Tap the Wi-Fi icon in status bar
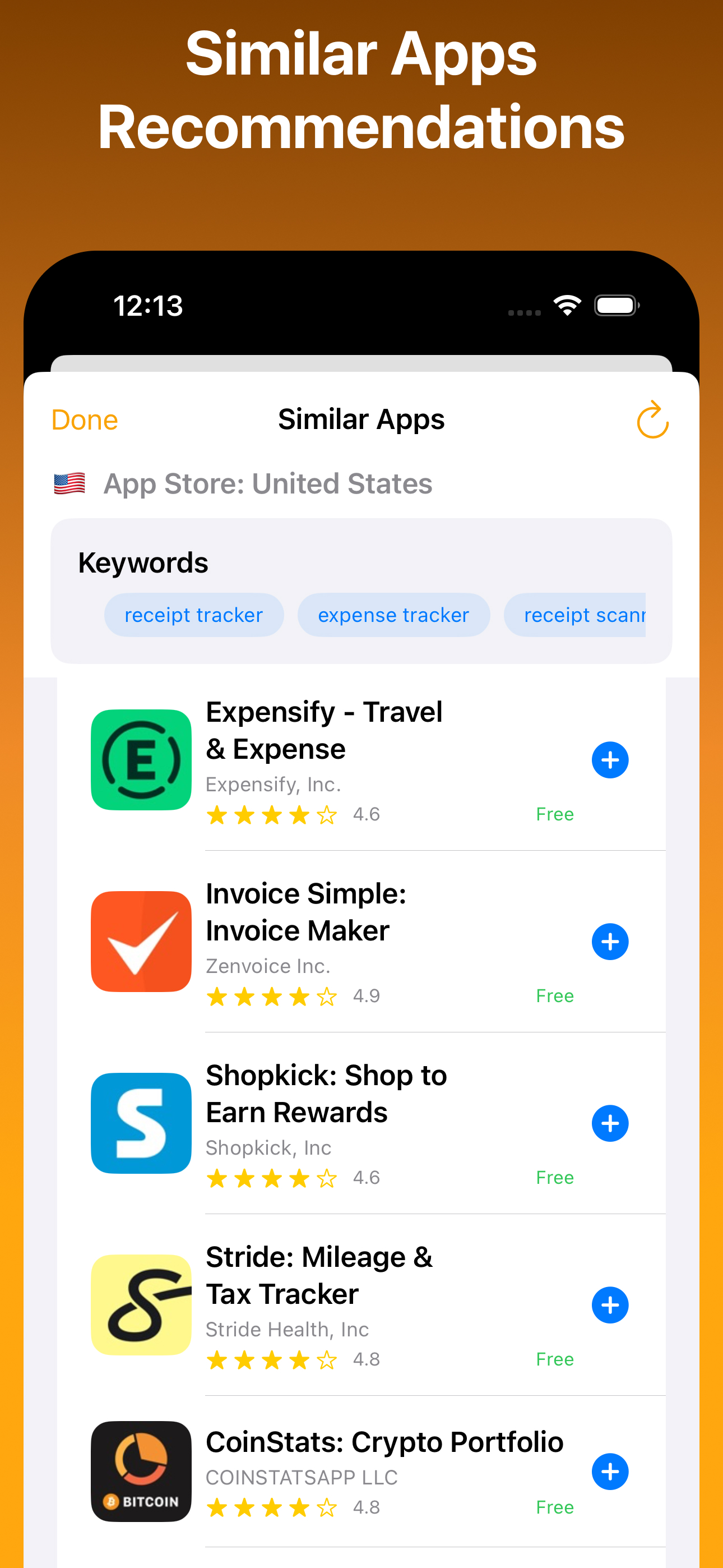This screenshot has width=723, height=1568. pyautogui.click(x=567, y=306)
